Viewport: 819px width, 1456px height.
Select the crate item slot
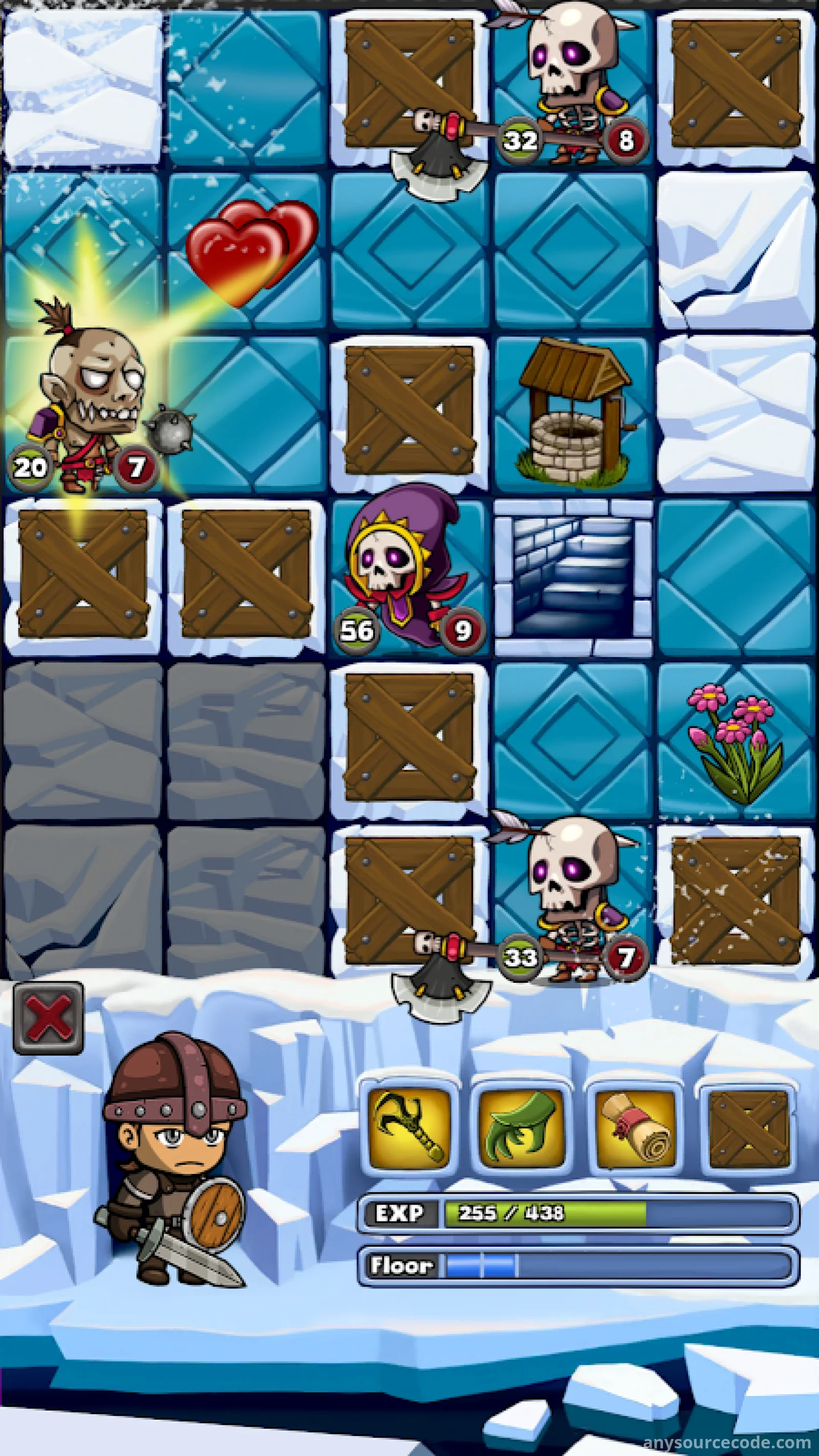click(x=747, y=1128)
